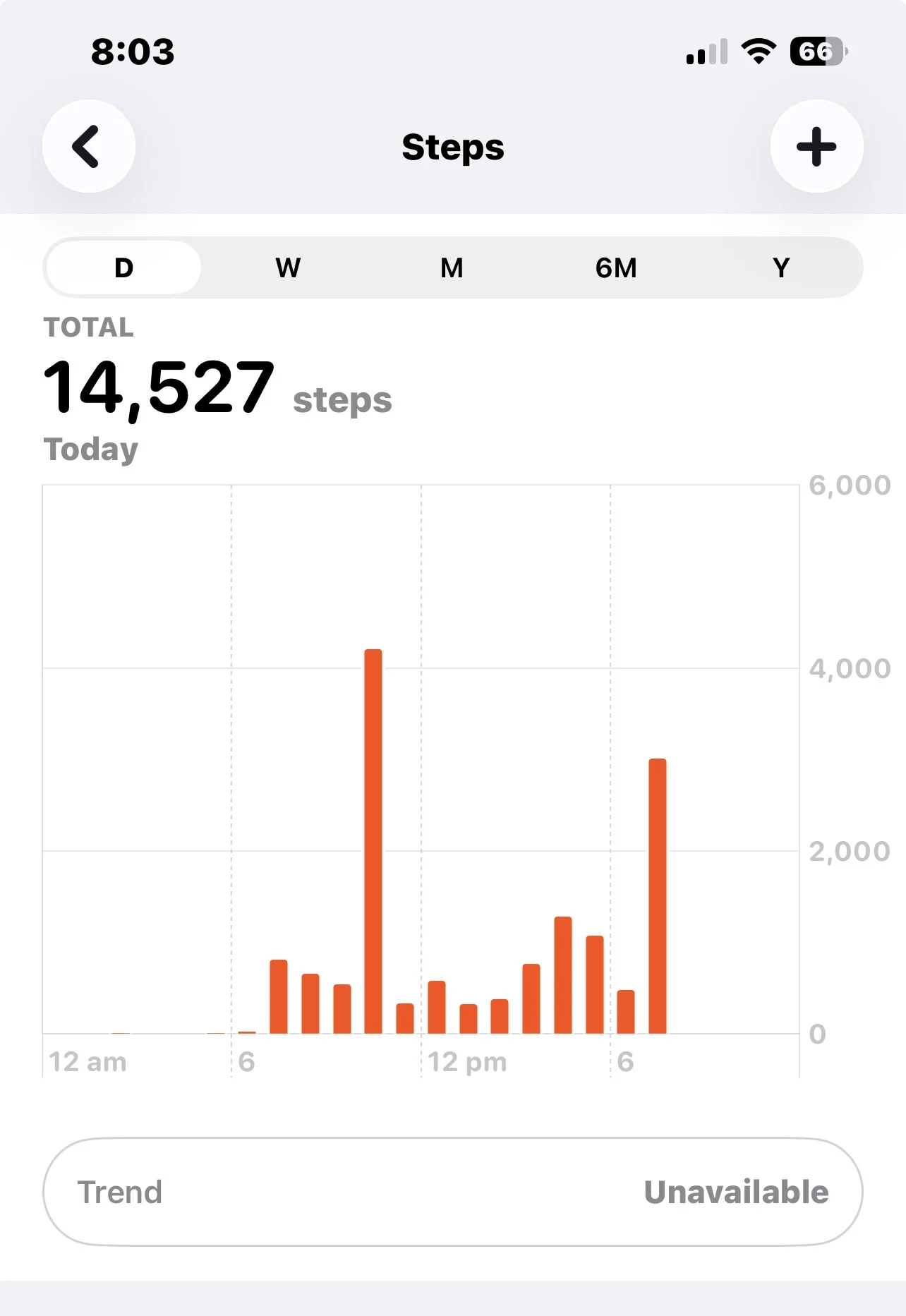Switch to the Y yearly view
This screenshot has height=1316, width=906.
click(780, 268)
